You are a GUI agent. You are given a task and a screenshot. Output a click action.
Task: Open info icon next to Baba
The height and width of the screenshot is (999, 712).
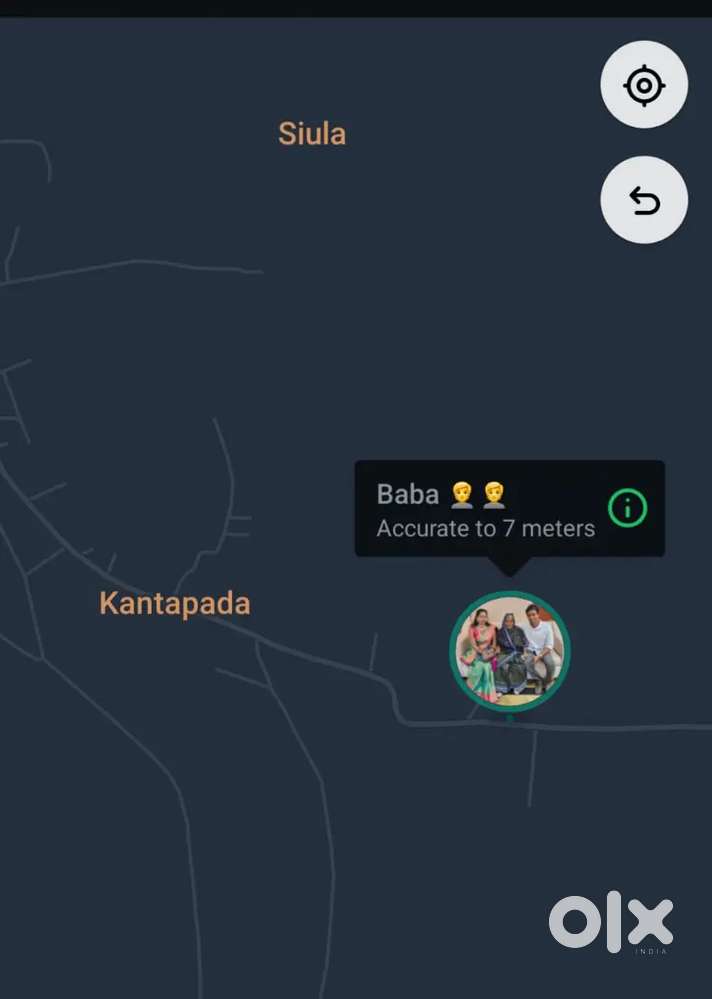pyautogui.click(x=628, y=509)
